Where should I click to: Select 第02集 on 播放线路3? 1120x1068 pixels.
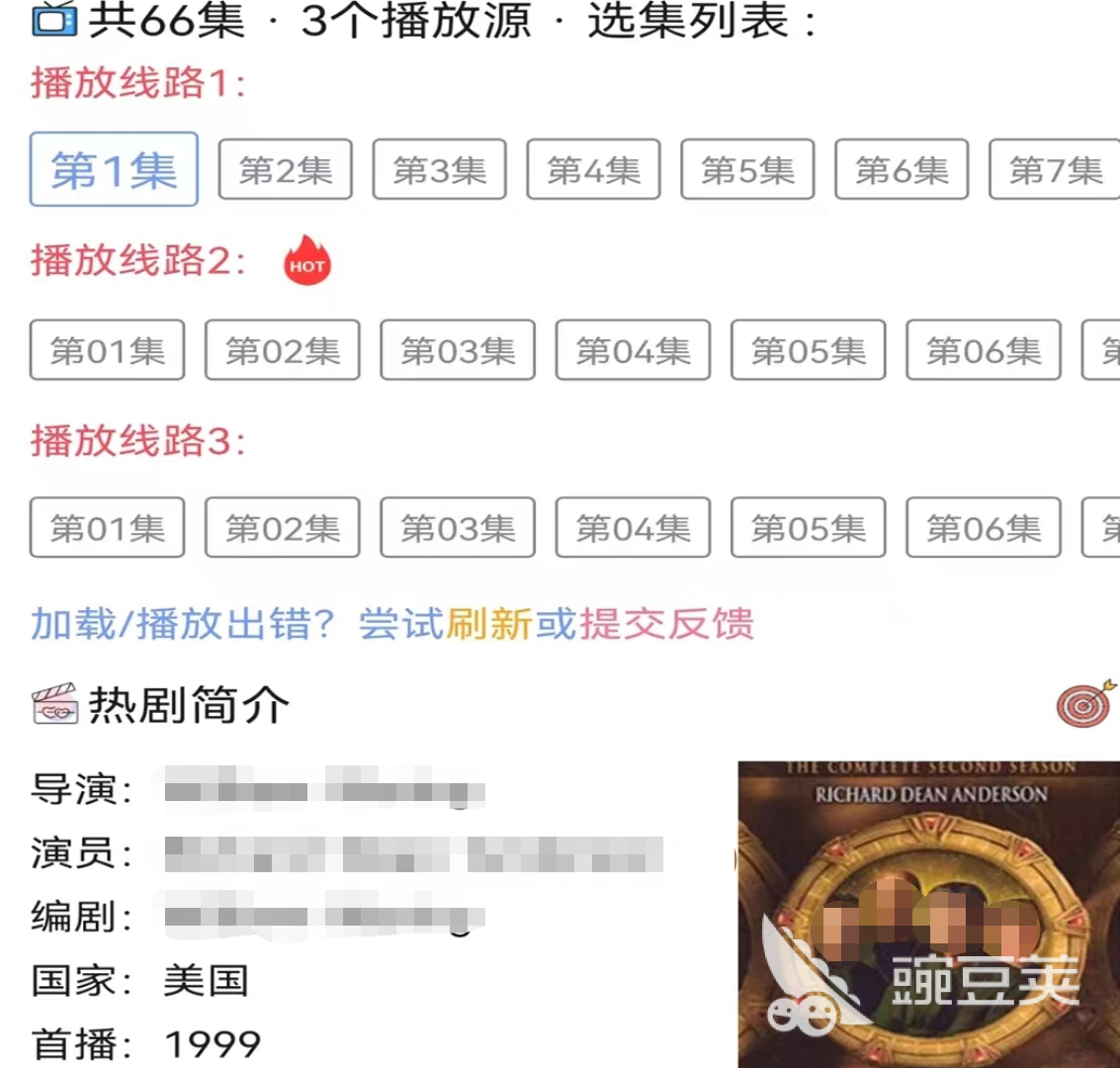[282, 528]
